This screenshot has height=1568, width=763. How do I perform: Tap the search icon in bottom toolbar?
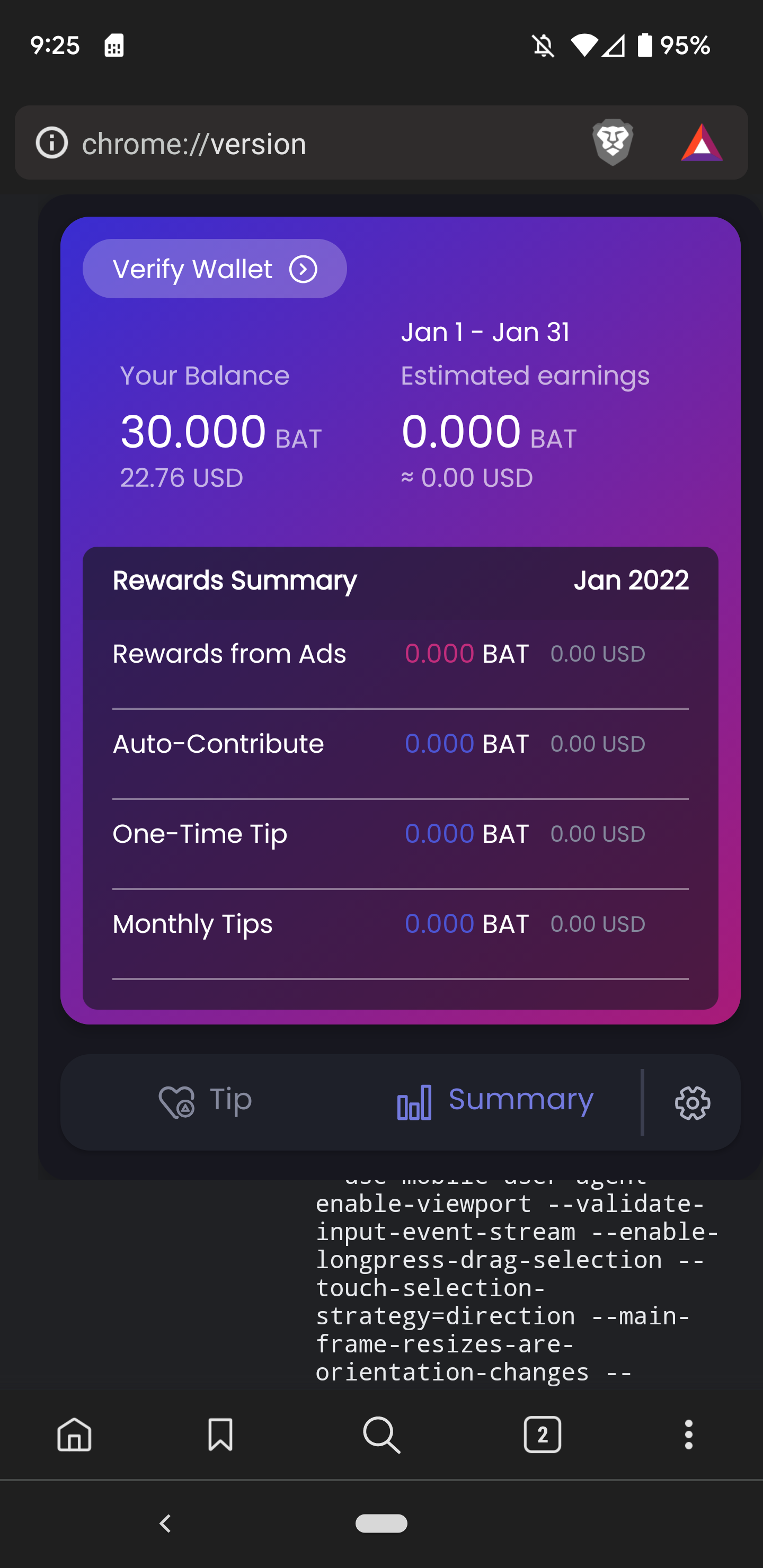[x=381, y=1435]
